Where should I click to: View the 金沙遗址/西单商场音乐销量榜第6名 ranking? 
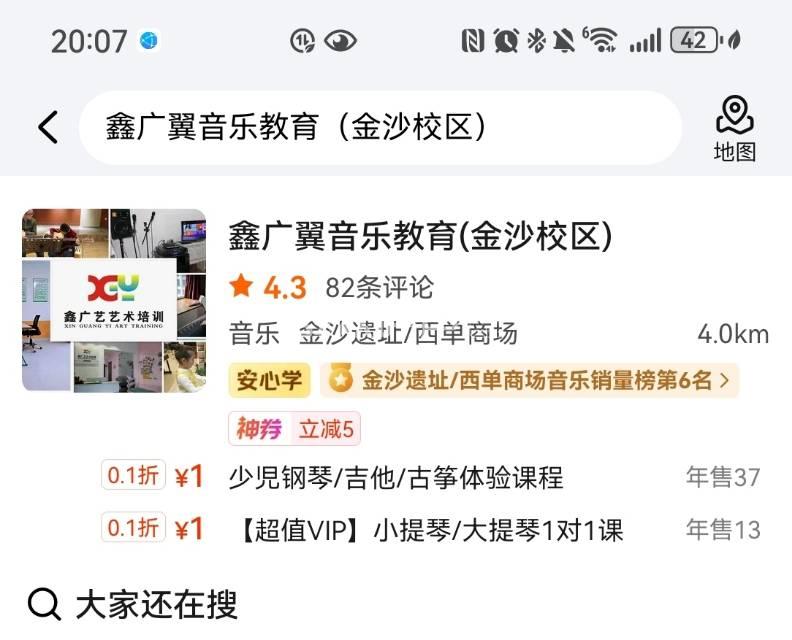click(x=530, y=380)
